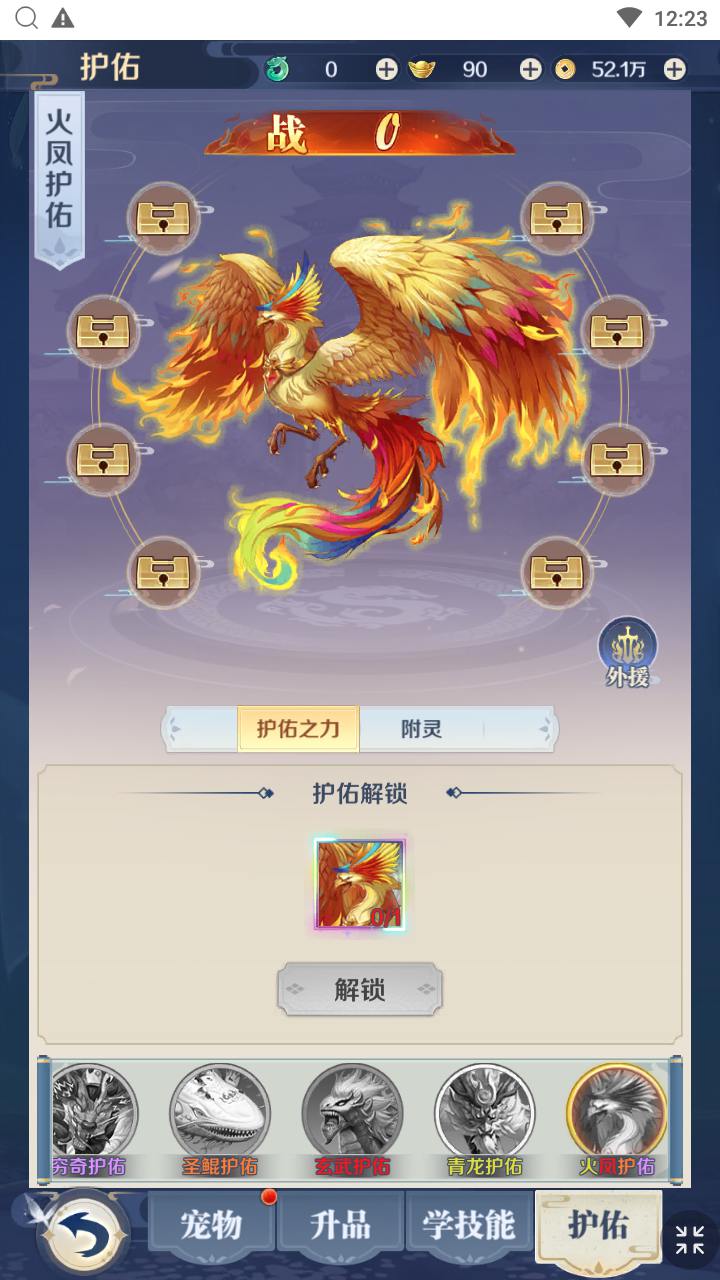Image resolution: width=720 pixels, height=1280 pixels.
Task: Tap the collapse screen icon
Action: tap(690, 1240)
